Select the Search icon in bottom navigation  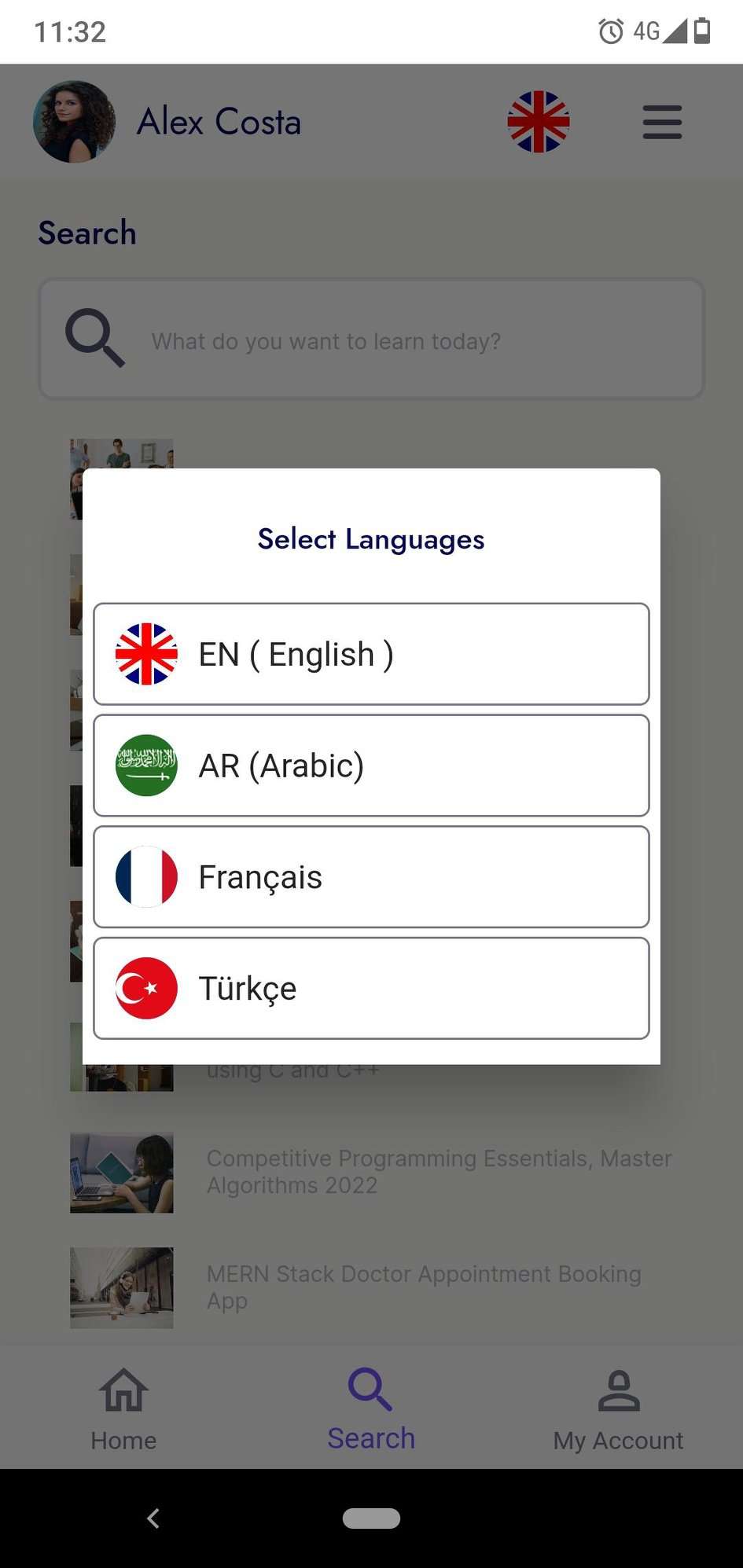click(370, 1390)
